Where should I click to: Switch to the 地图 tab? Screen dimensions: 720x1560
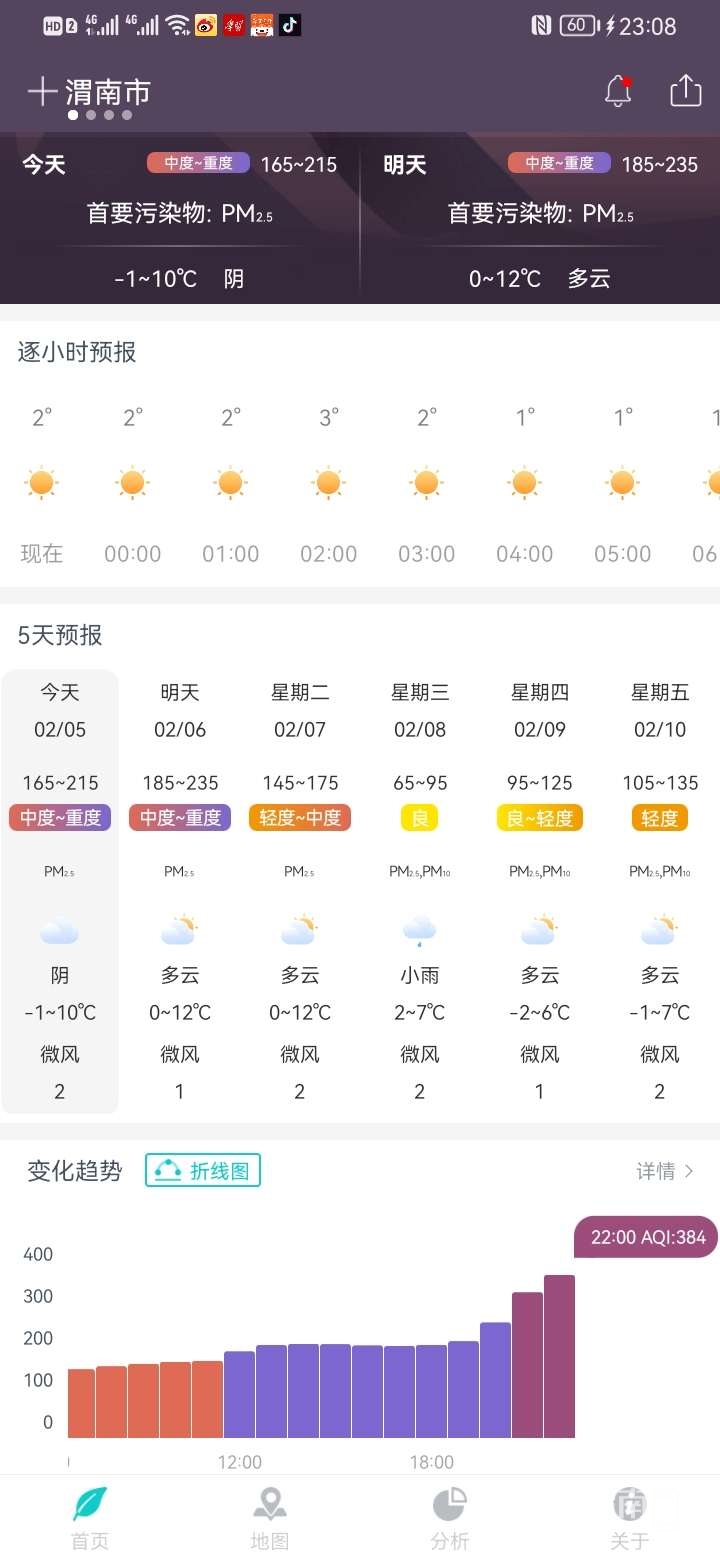(x=269, y=1518)
